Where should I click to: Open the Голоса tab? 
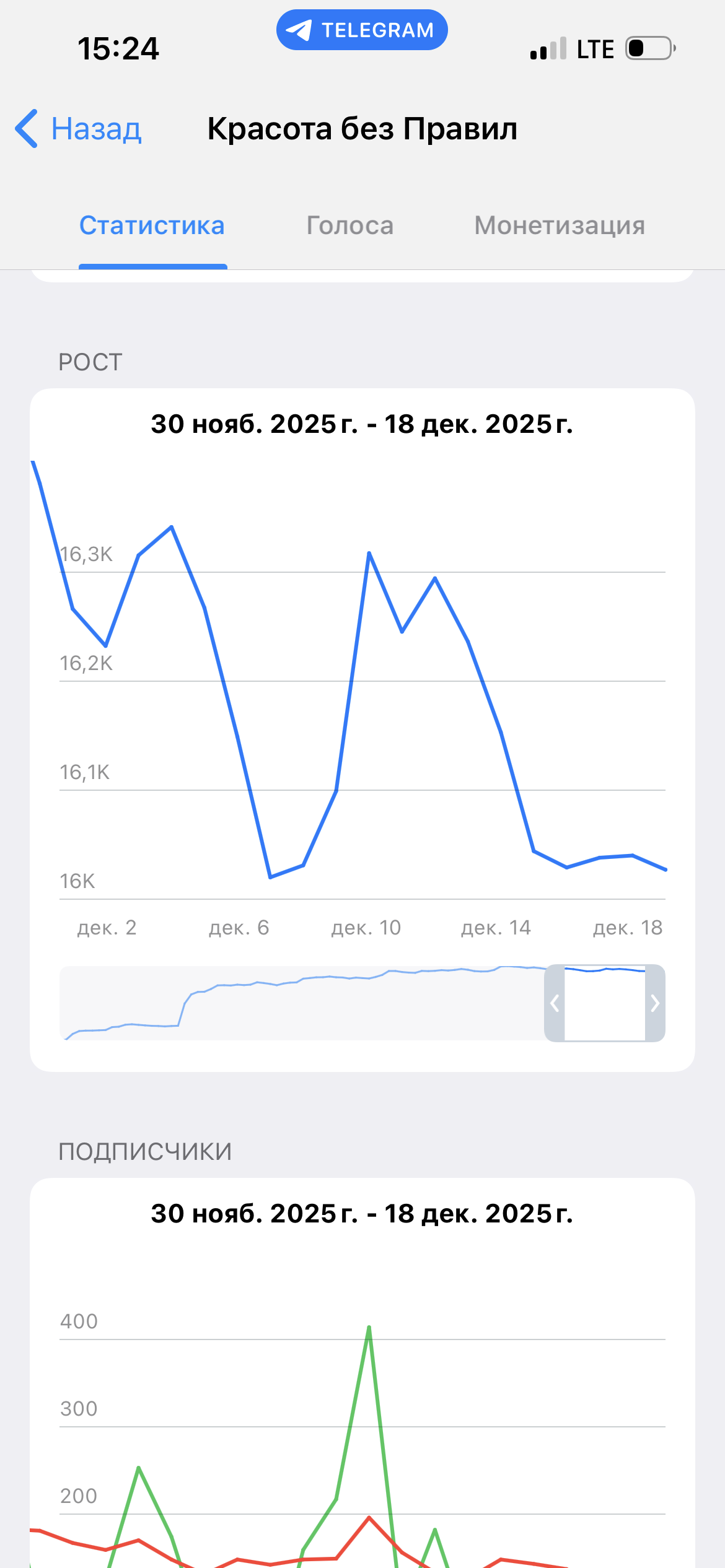[350, 225]
